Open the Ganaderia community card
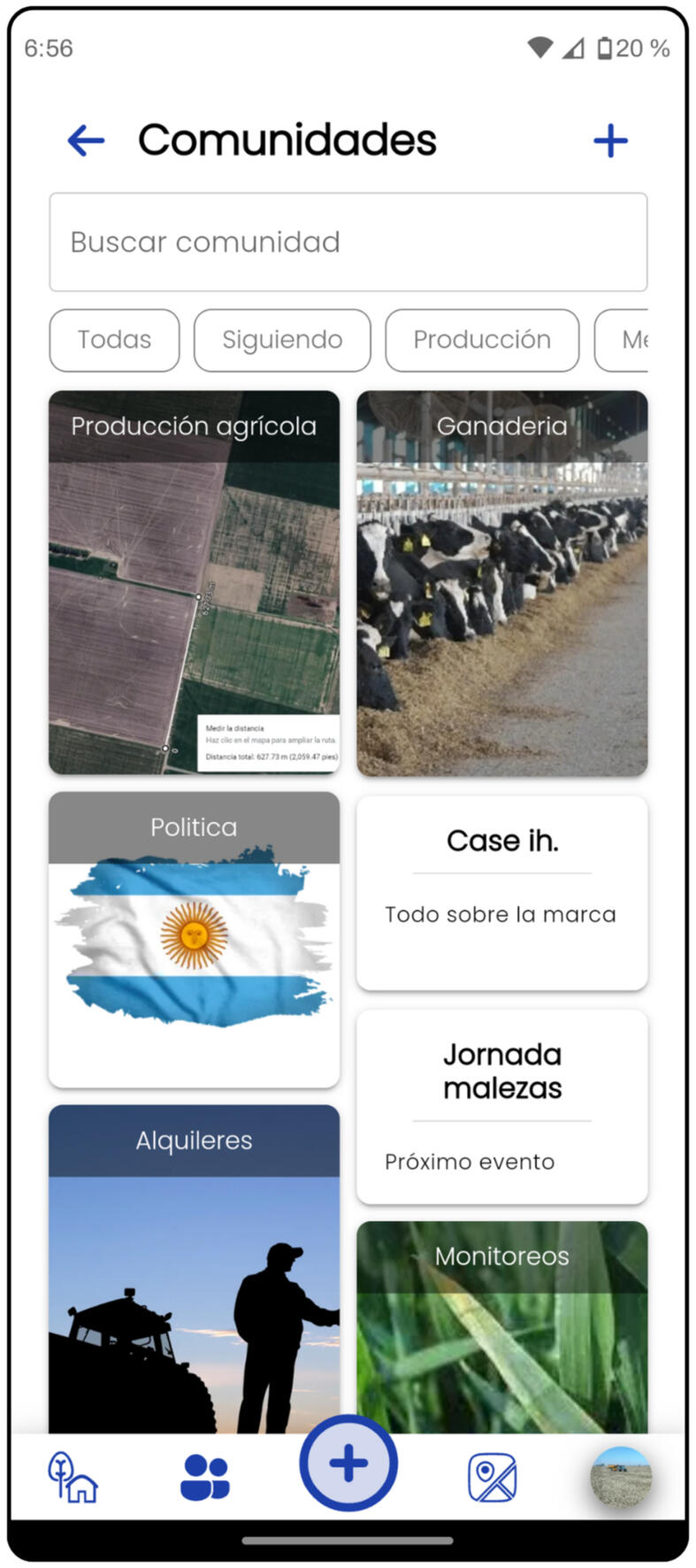The height and width of the screenshot is (1568, 696). coord(501,584)
